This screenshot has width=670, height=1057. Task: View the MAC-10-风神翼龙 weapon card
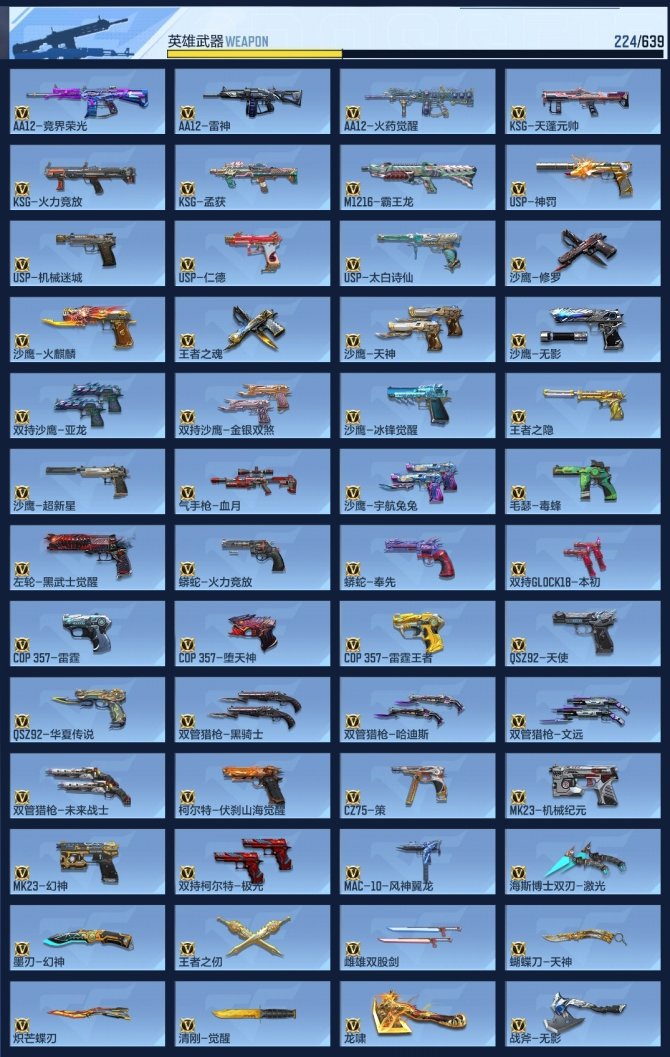click(417, 861)
